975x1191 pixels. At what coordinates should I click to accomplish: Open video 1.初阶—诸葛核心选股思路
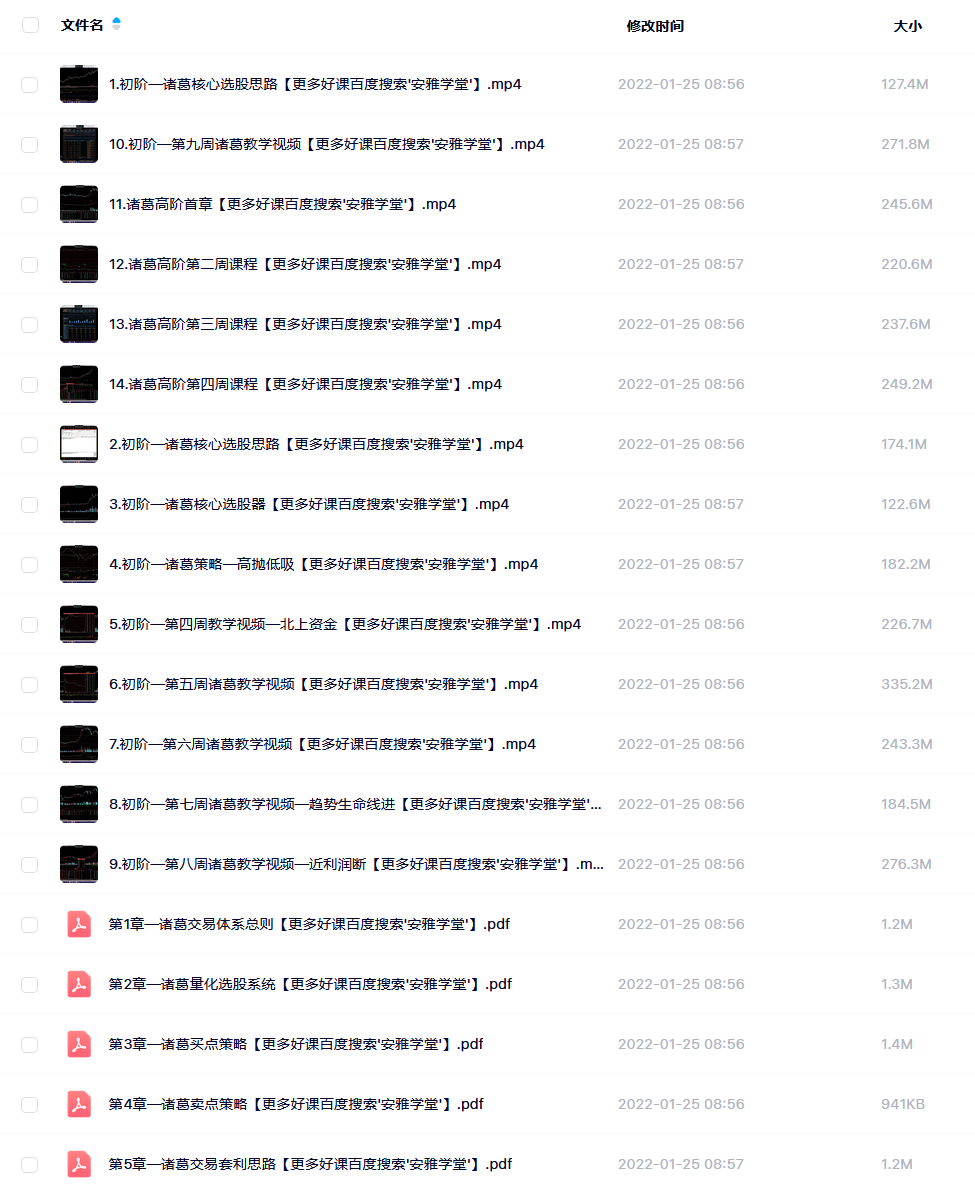[x=314, y=84]
